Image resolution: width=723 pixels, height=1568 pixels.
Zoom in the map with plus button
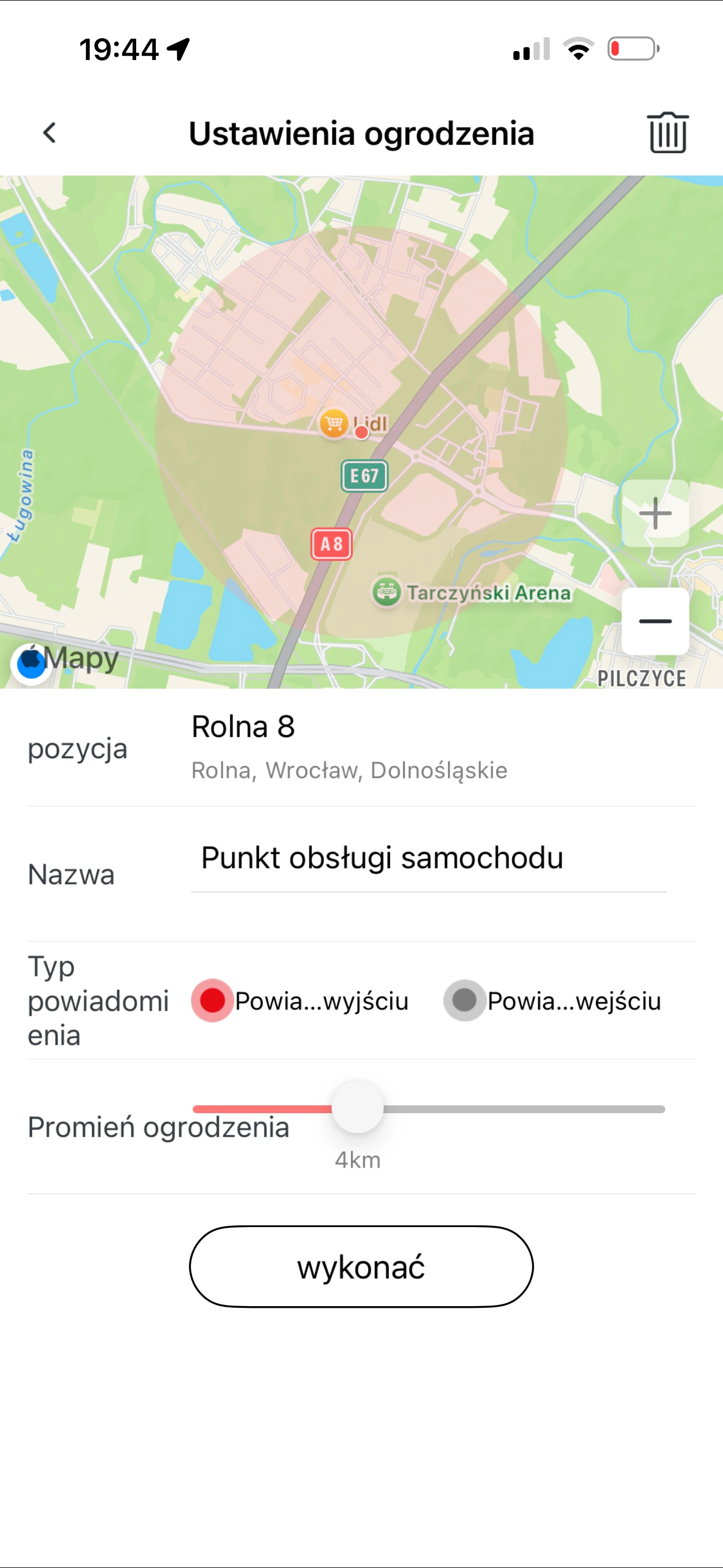coord(655,513)
